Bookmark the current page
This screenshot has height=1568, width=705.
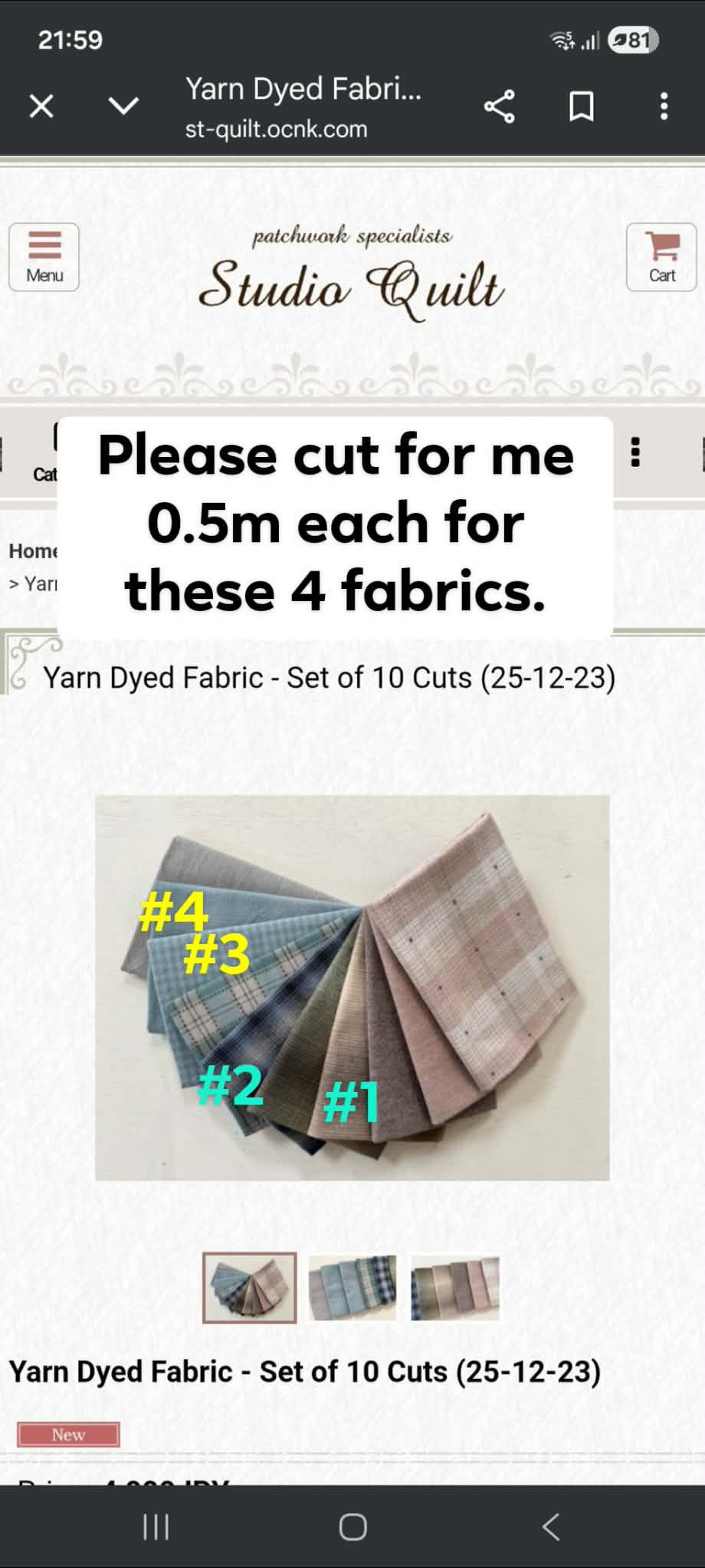tap(582, 106)
